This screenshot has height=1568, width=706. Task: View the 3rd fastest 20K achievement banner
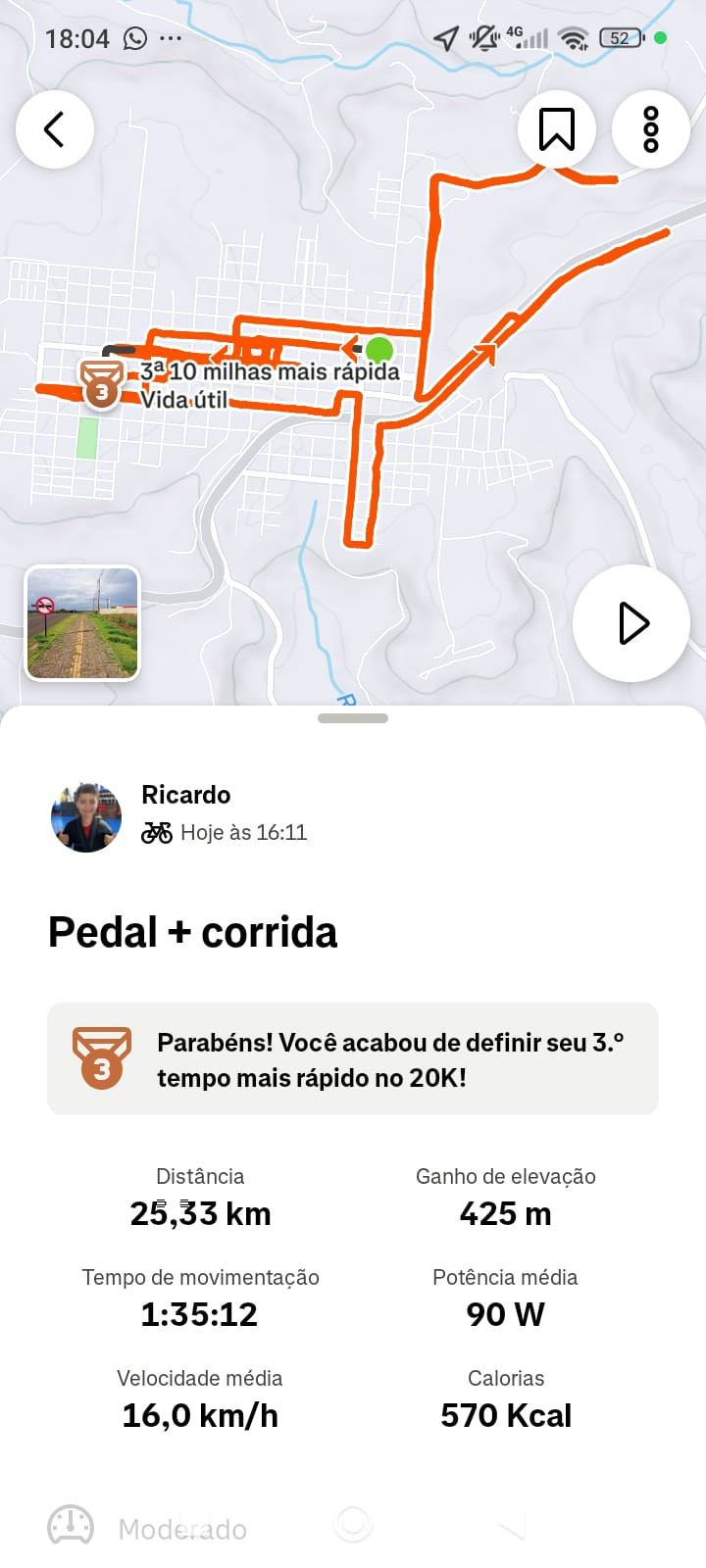pos(353,1058)
